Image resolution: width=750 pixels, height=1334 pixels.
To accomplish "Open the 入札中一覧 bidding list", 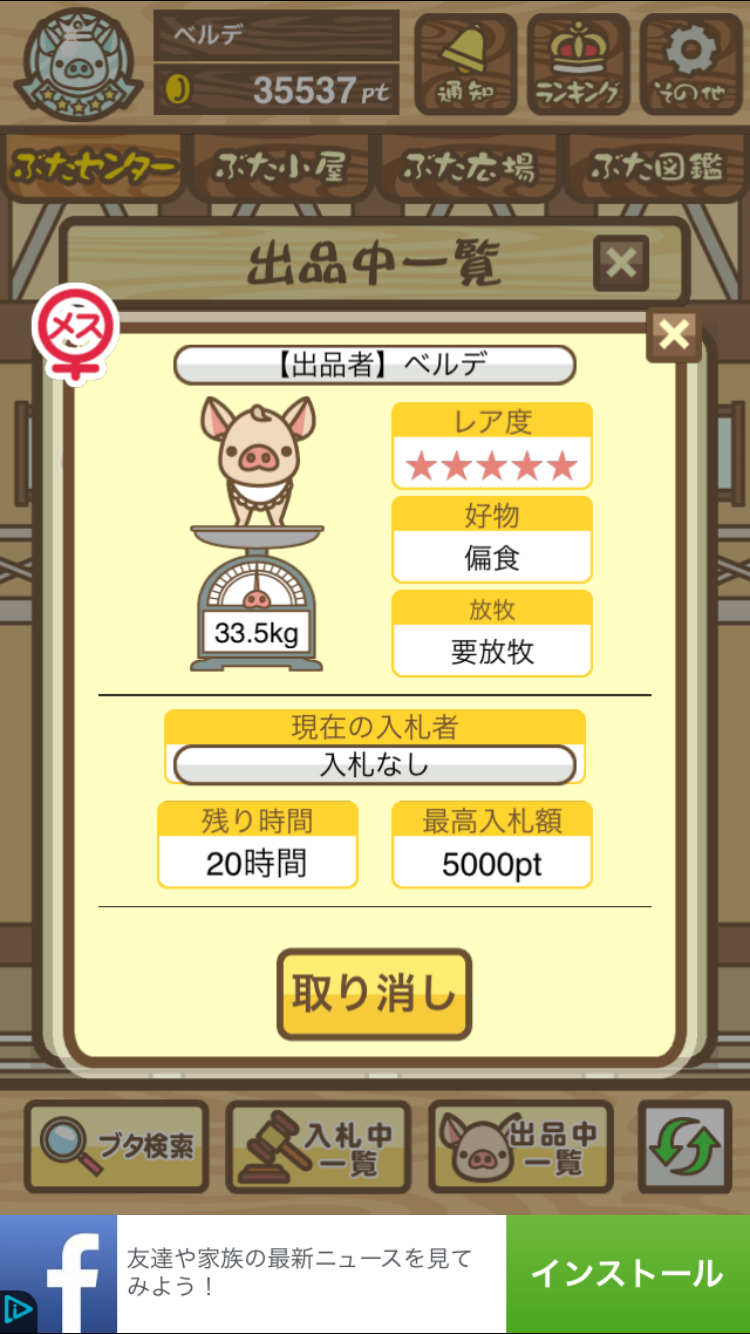I will (x=318, y=1146).
